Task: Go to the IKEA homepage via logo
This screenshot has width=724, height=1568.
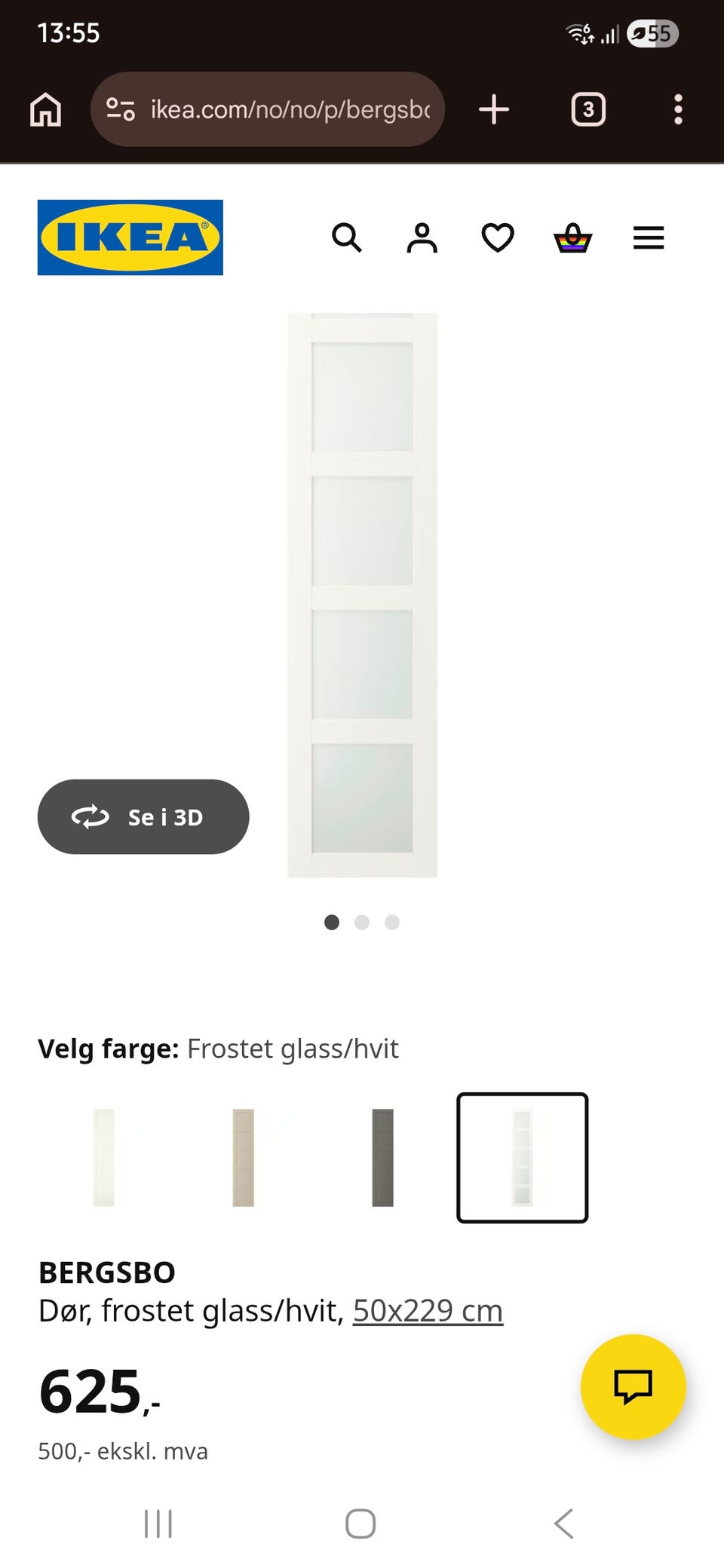Action: click(130, 237)
